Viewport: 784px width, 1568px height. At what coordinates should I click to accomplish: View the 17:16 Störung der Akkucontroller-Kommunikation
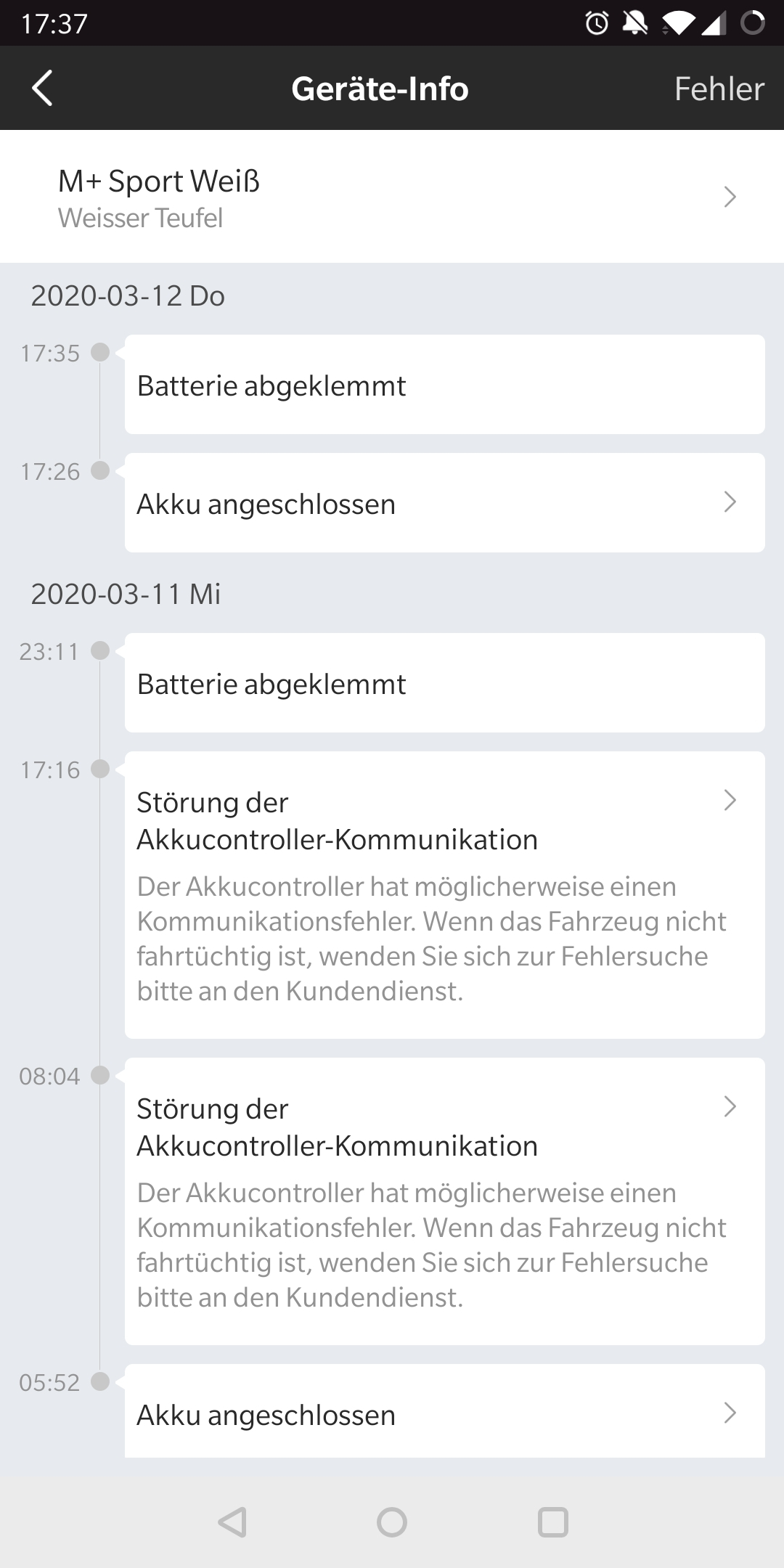[444, 894]
